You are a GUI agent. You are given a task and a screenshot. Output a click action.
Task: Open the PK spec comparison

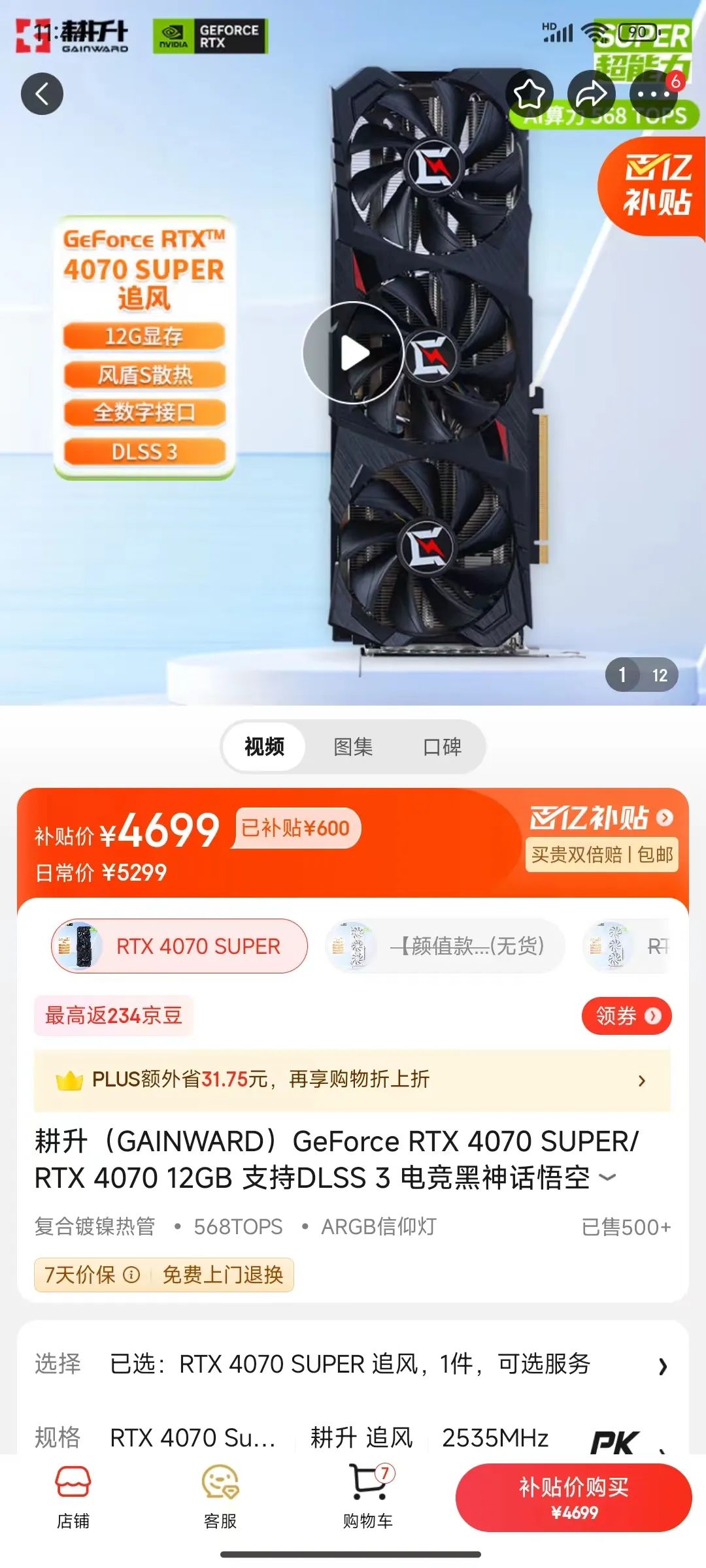(616, 1441)
